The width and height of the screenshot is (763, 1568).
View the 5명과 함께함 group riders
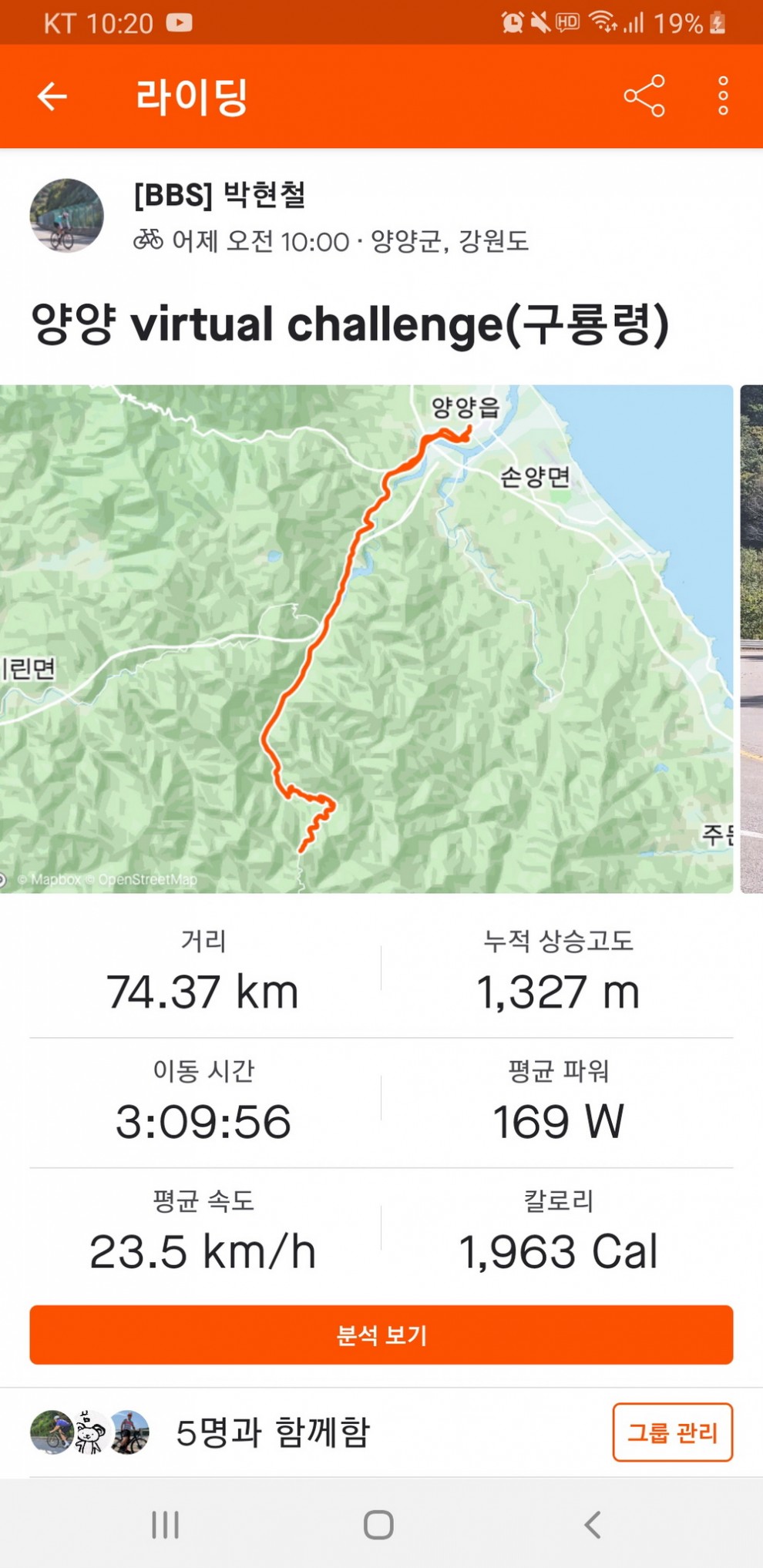click(x=272, y=1432)
